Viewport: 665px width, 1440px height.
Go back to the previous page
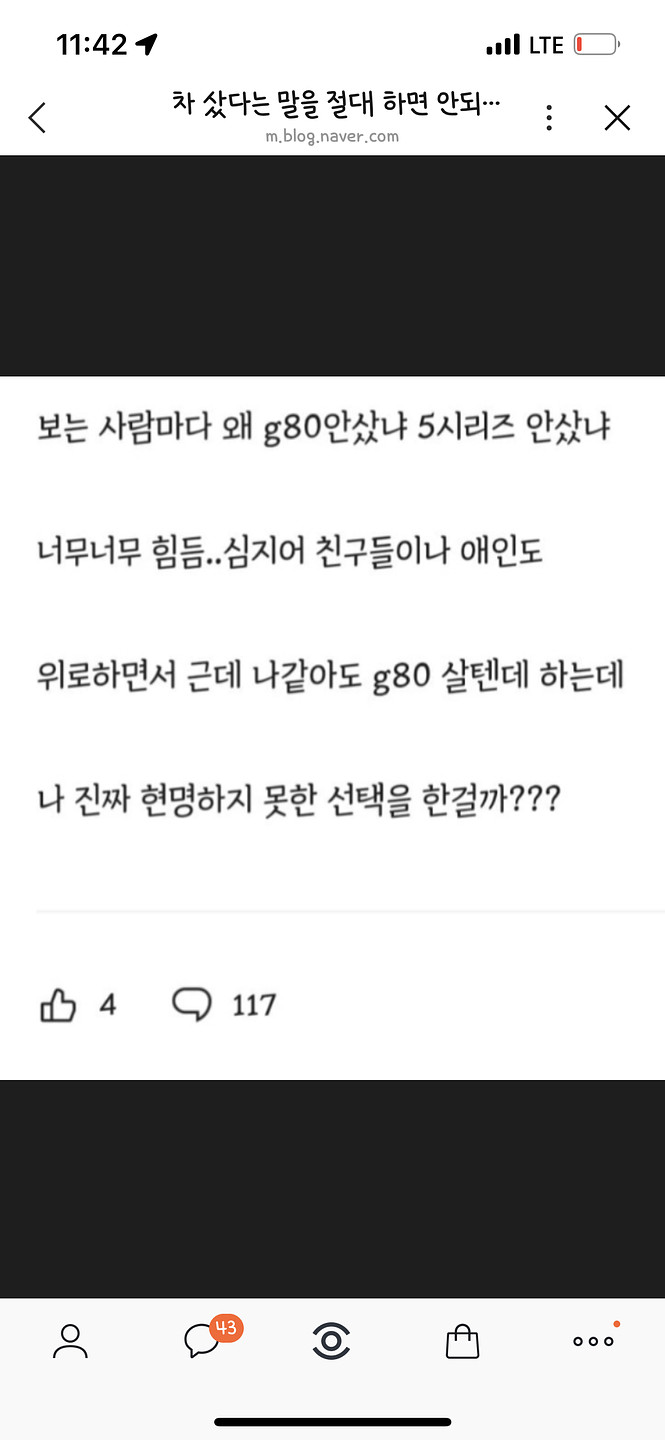[x=37, y=118]
